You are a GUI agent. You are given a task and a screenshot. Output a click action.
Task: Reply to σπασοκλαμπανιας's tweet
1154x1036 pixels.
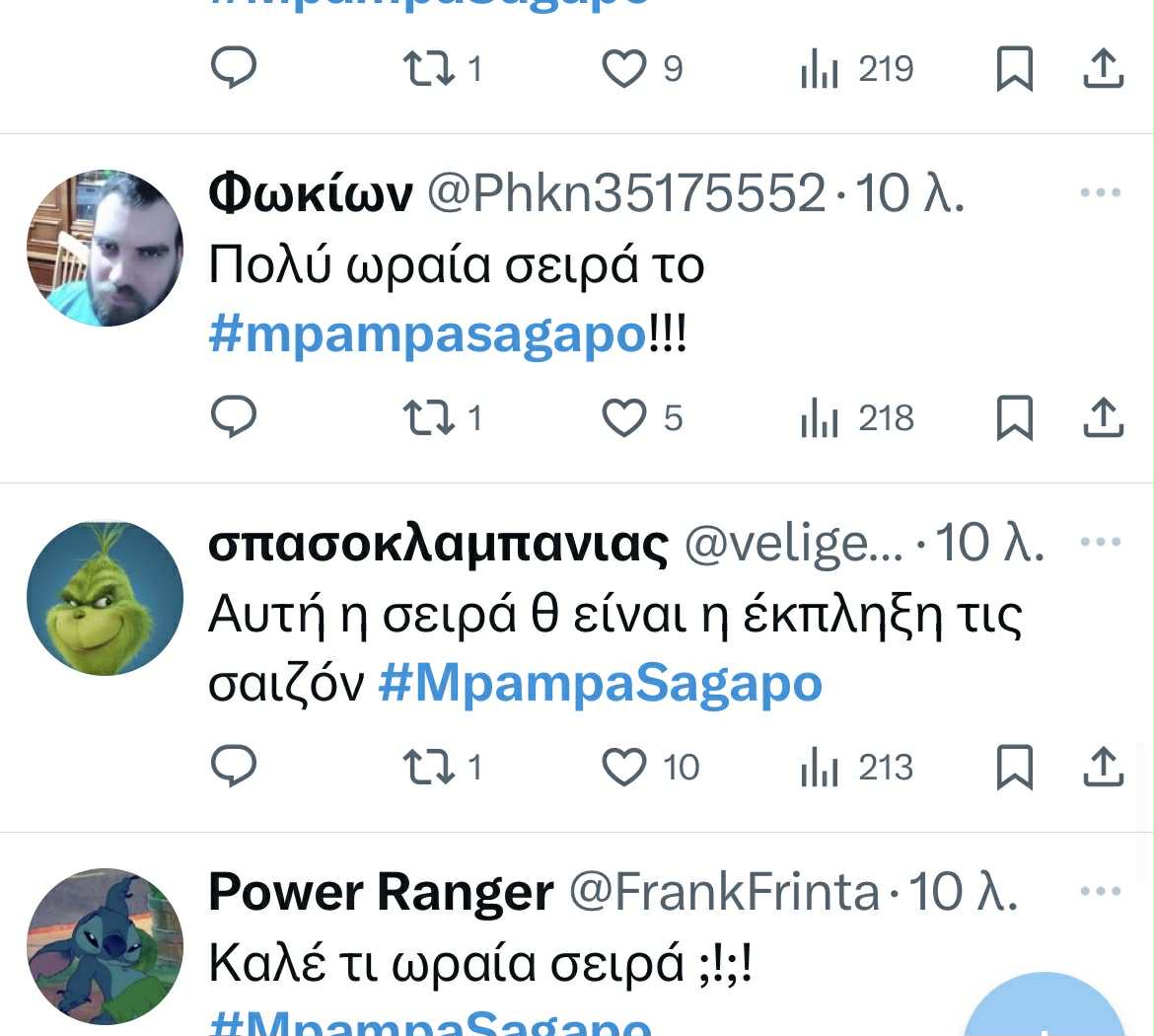click(234, 767)
